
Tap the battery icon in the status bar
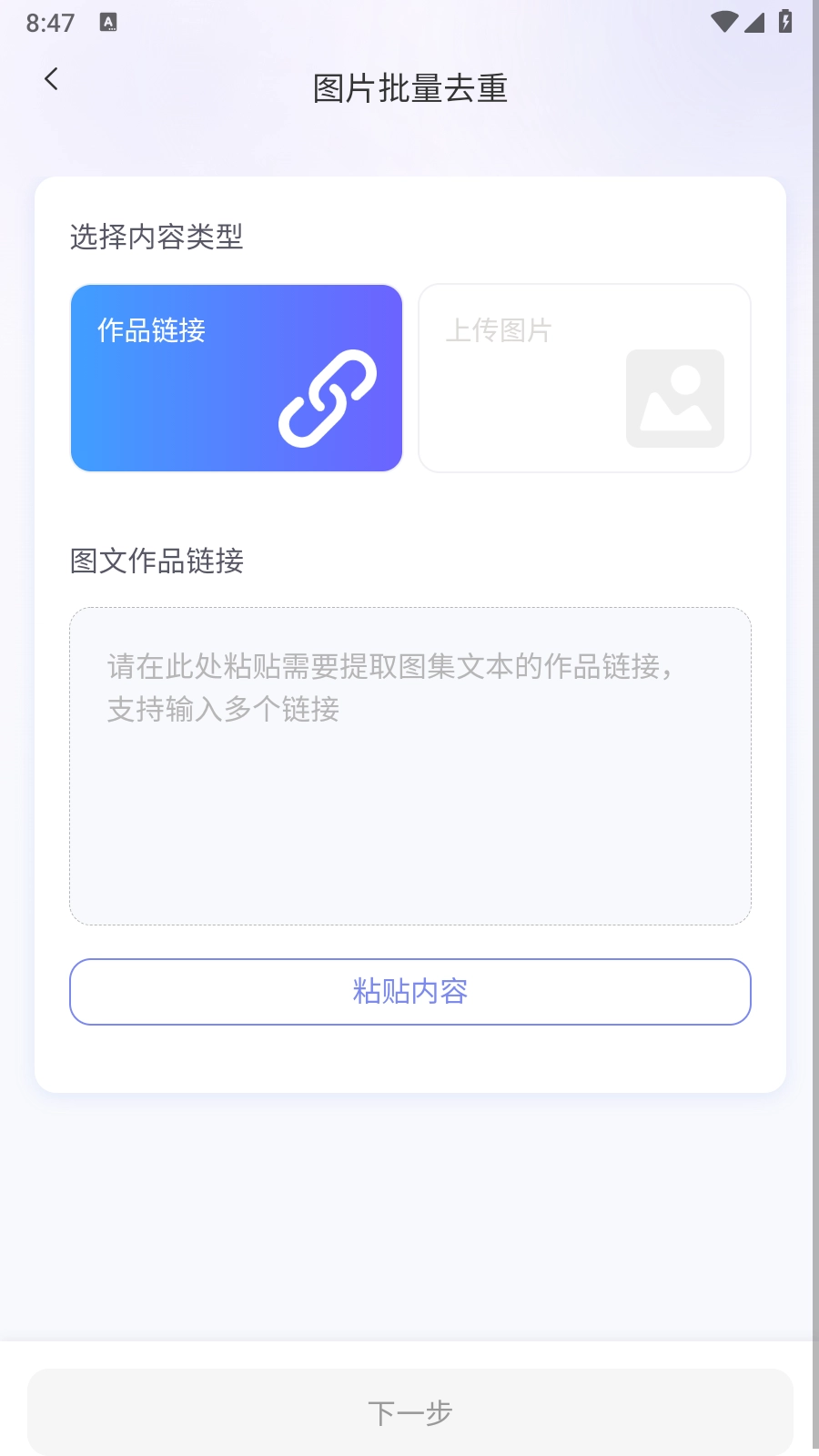tap(785, 22)
